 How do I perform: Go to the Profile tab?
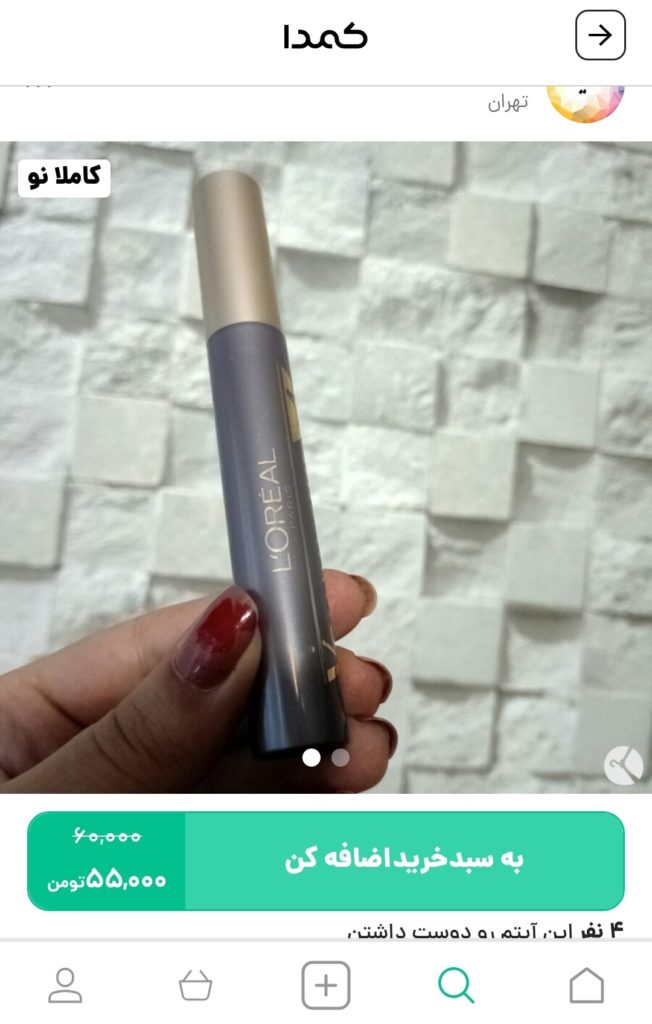click(66, 985)
